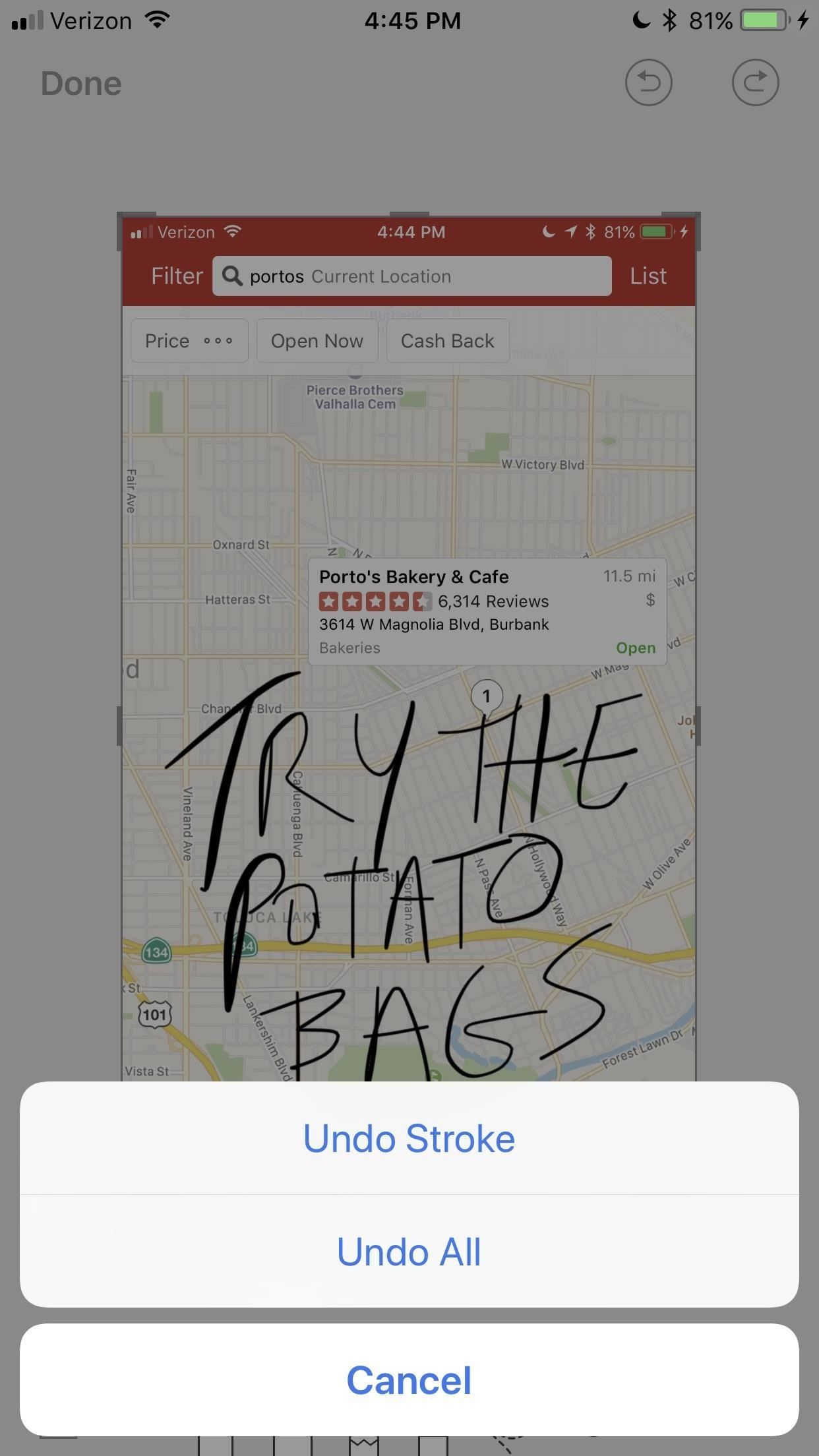Image resolution: width=819 pixels, height=1456 pixels.
Task: Toggle the Cash Back filter
Action: point(447,341)
